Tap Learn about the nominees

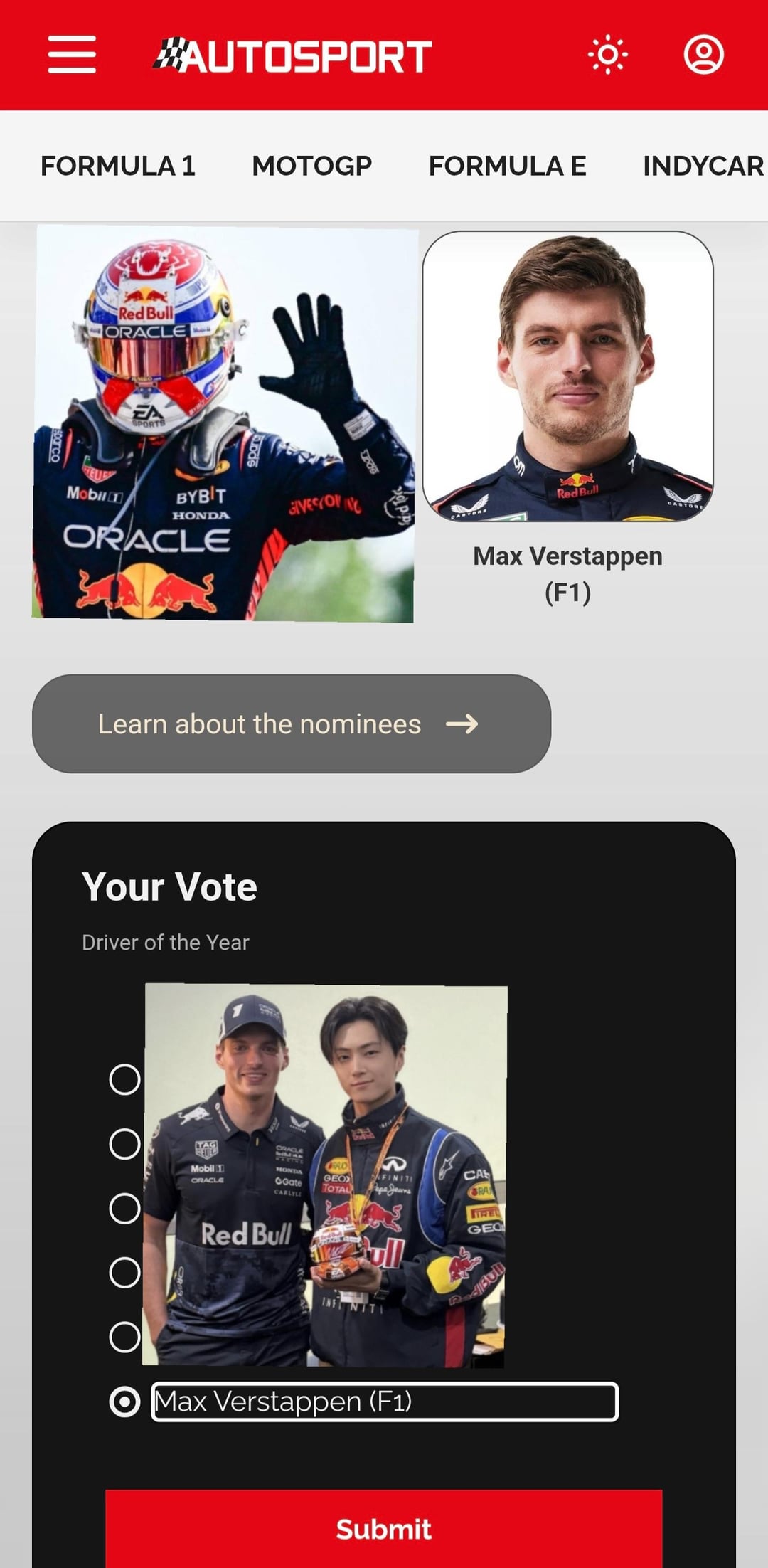pos(291,724)
